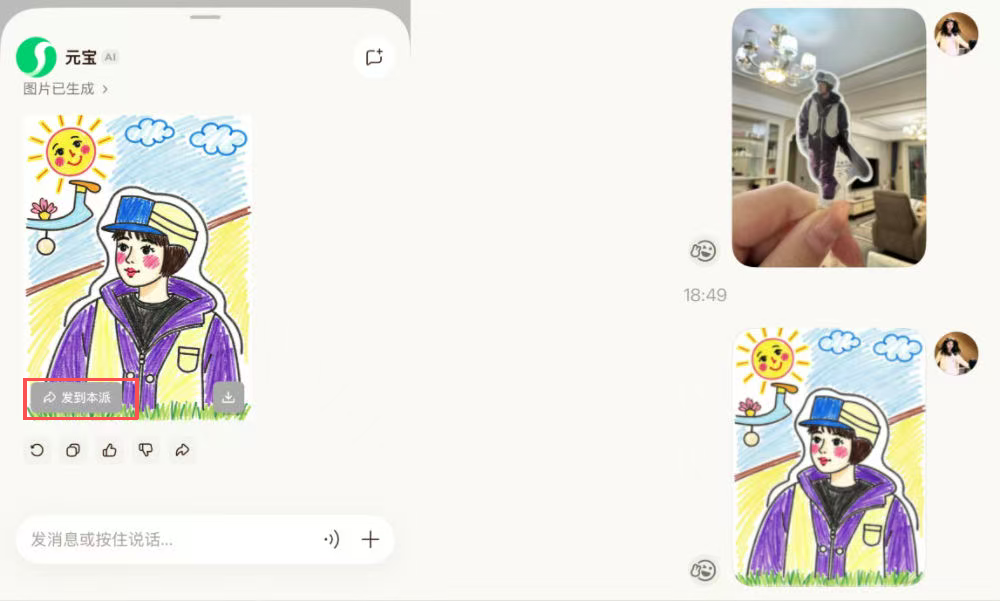The image size is (1000, 601).
Task: Open sender's avatar beside the standee photo
Action: point(955,35)
